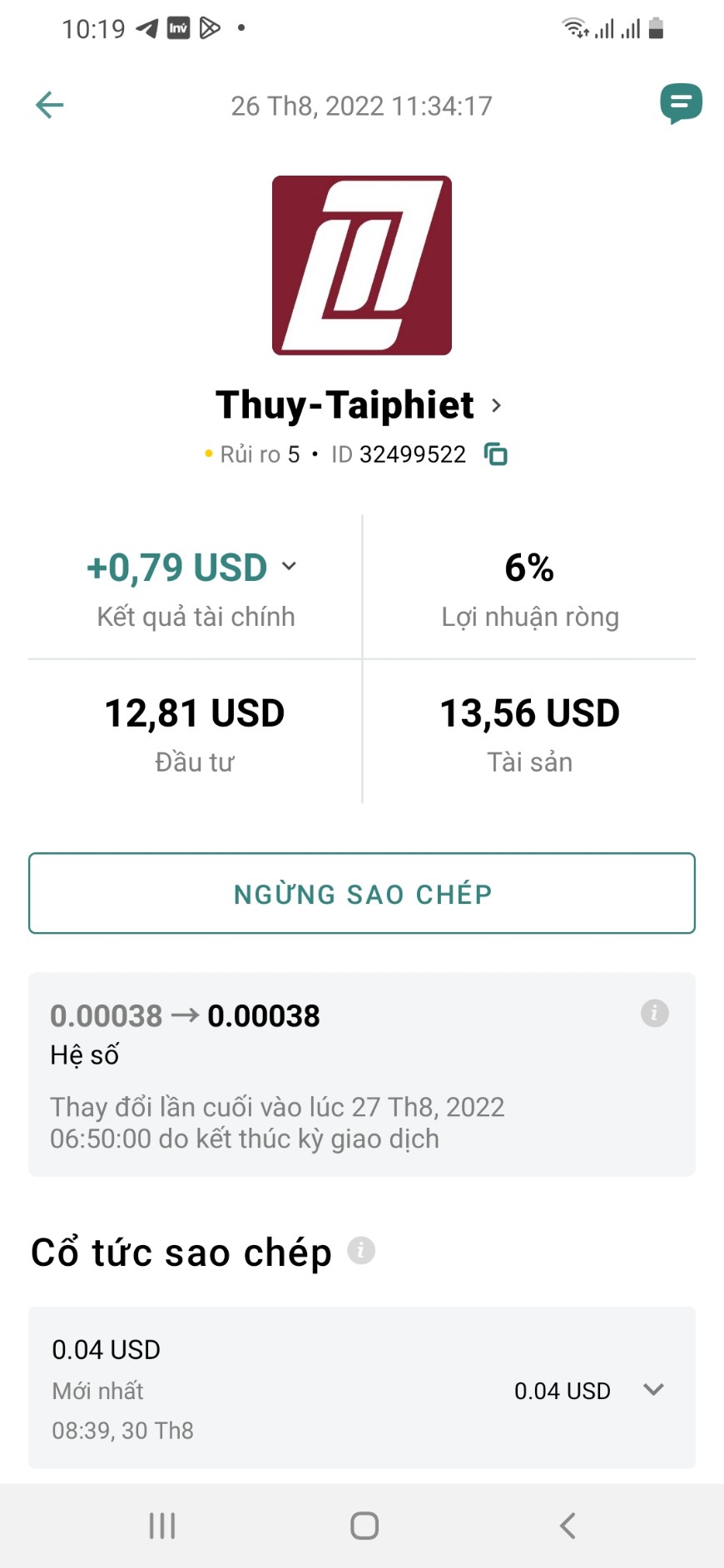Image resolution: width=724 pixels, height=1568 pixels.
Task: Show info for Cổ tức sao chép
Action: pyautogui.click(x=361, y=1250)
